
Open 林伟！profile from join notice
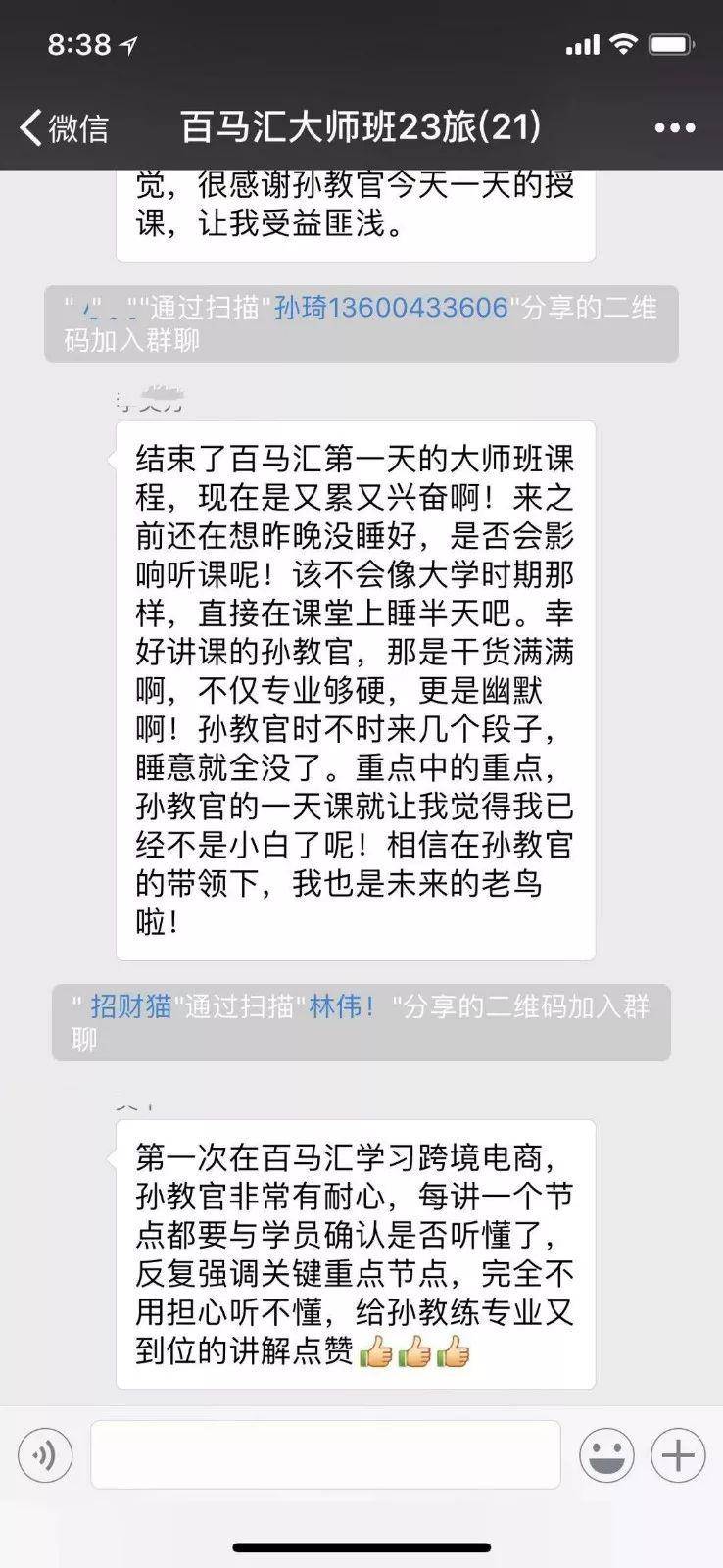tap(342, 1006)
